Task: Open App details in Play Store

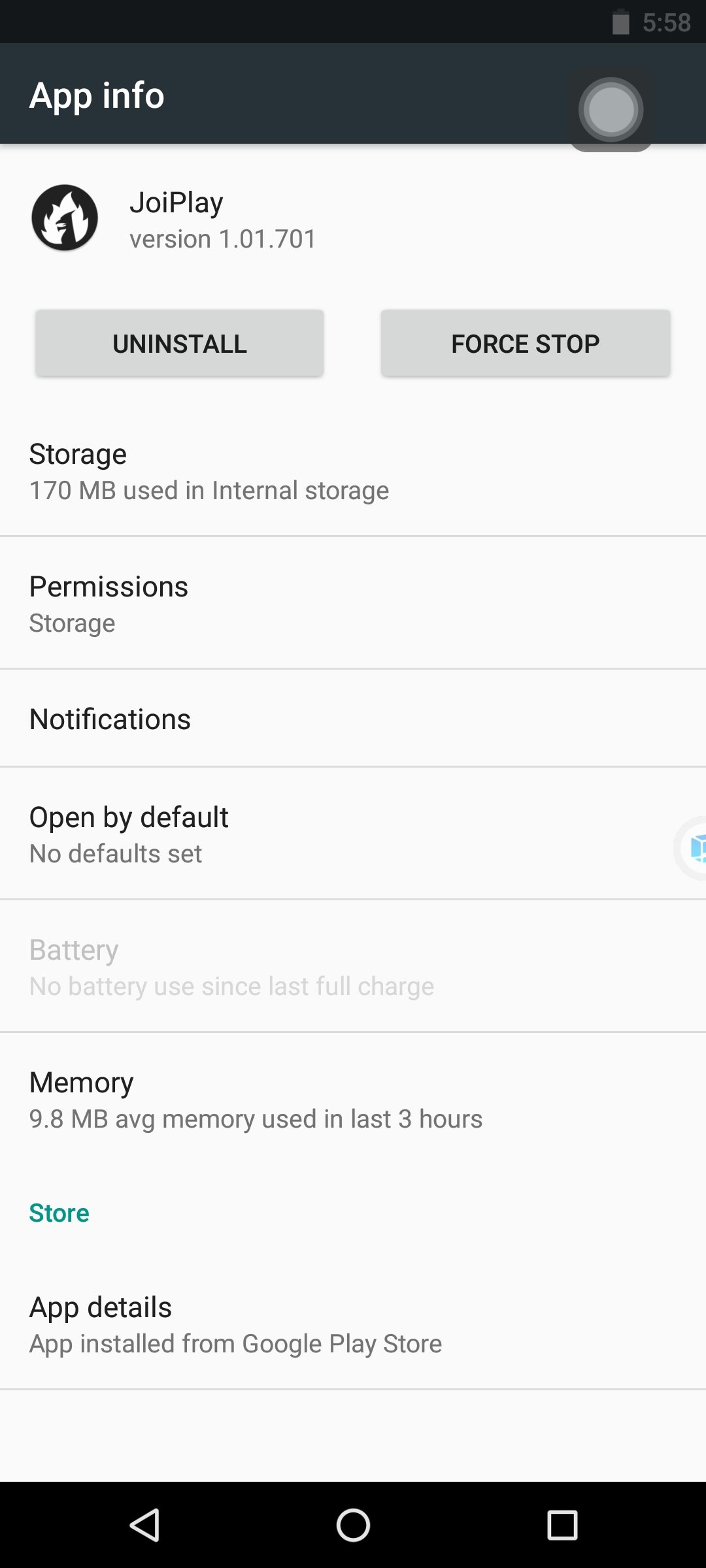Action: tap(353, 1324)
